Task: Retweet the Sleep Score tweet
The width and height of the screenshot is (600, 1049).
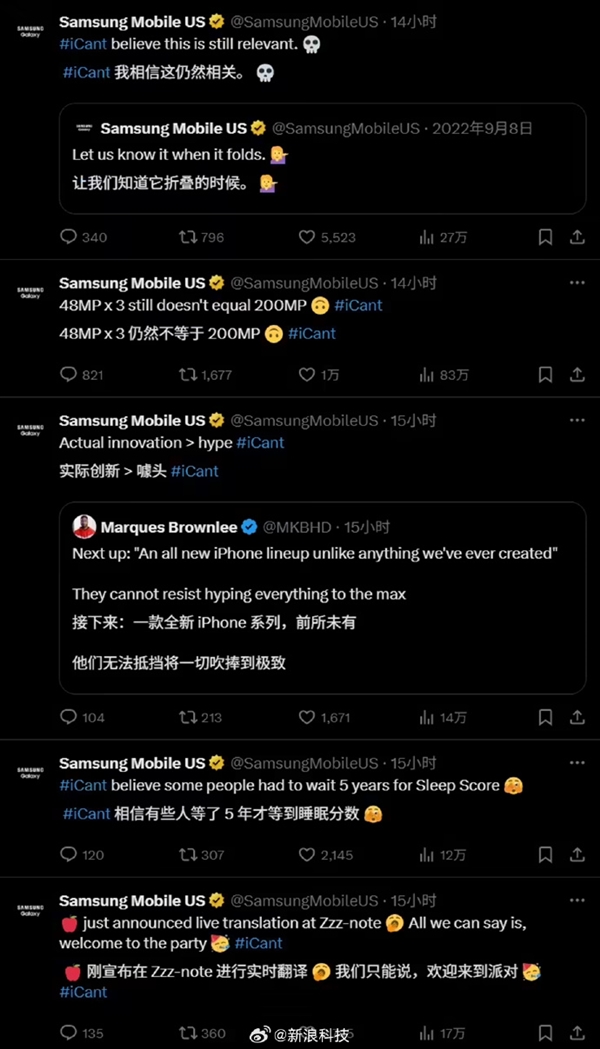Action: click(x=187, y=854)
